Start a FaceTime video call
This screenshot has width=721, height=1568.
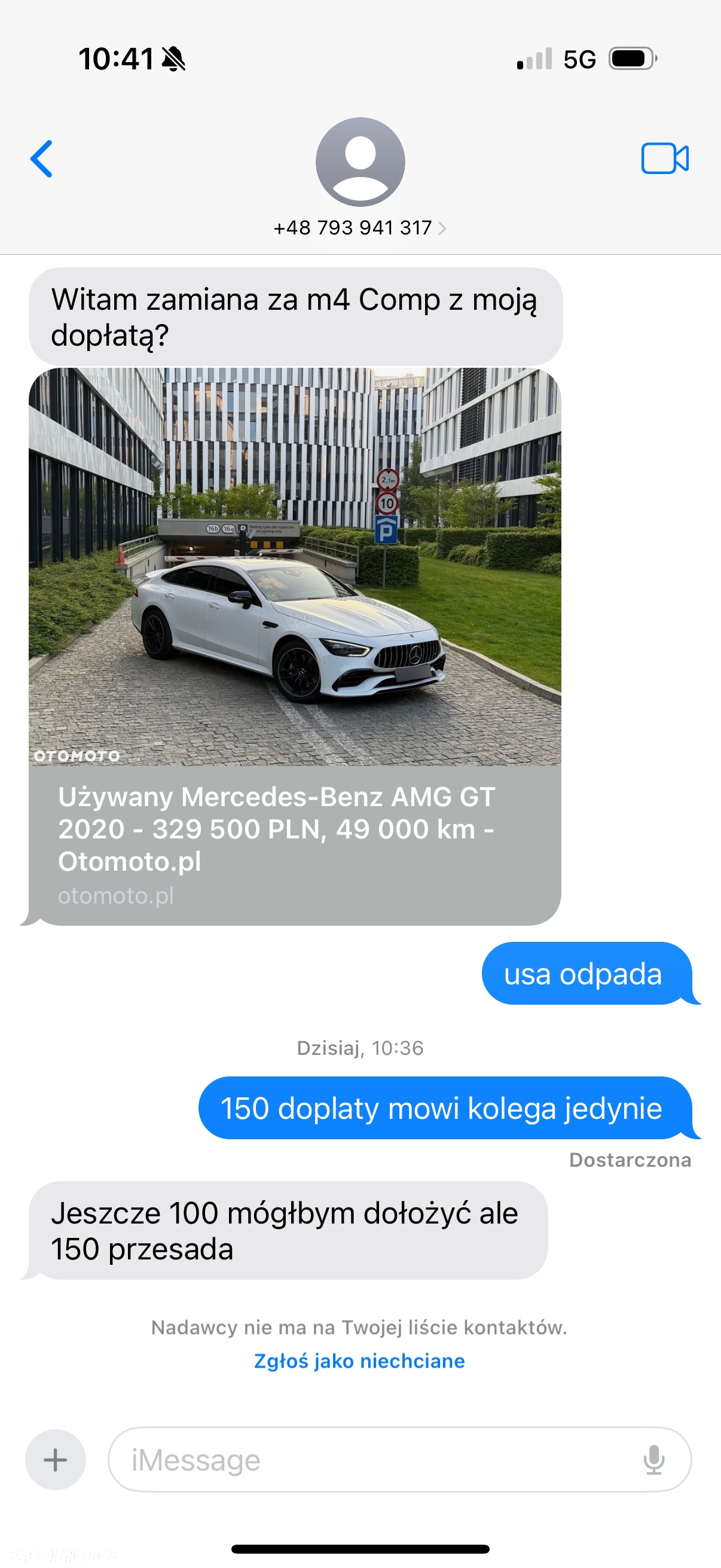(x=664, y=159)
